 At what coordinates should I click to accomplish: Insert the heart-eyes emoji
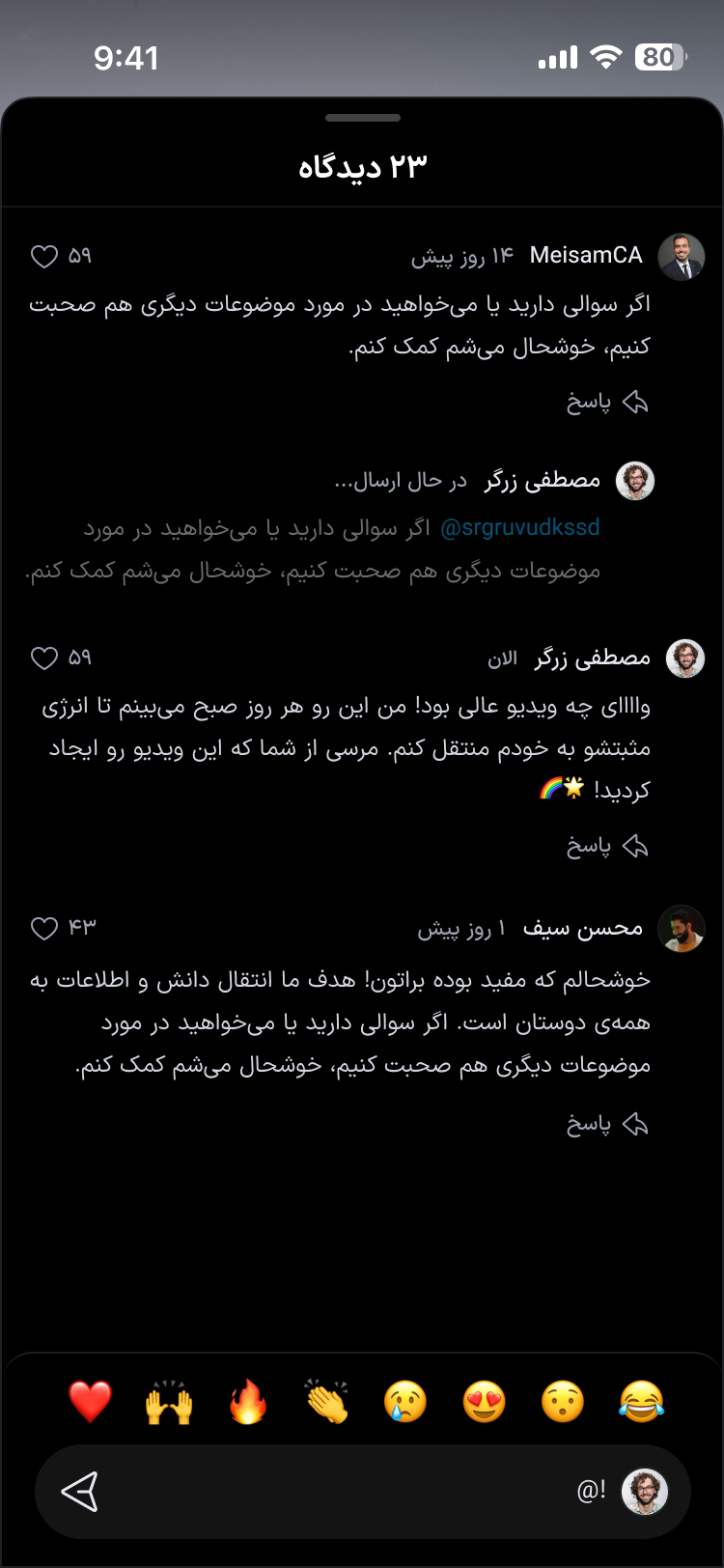coord(485,1402)
